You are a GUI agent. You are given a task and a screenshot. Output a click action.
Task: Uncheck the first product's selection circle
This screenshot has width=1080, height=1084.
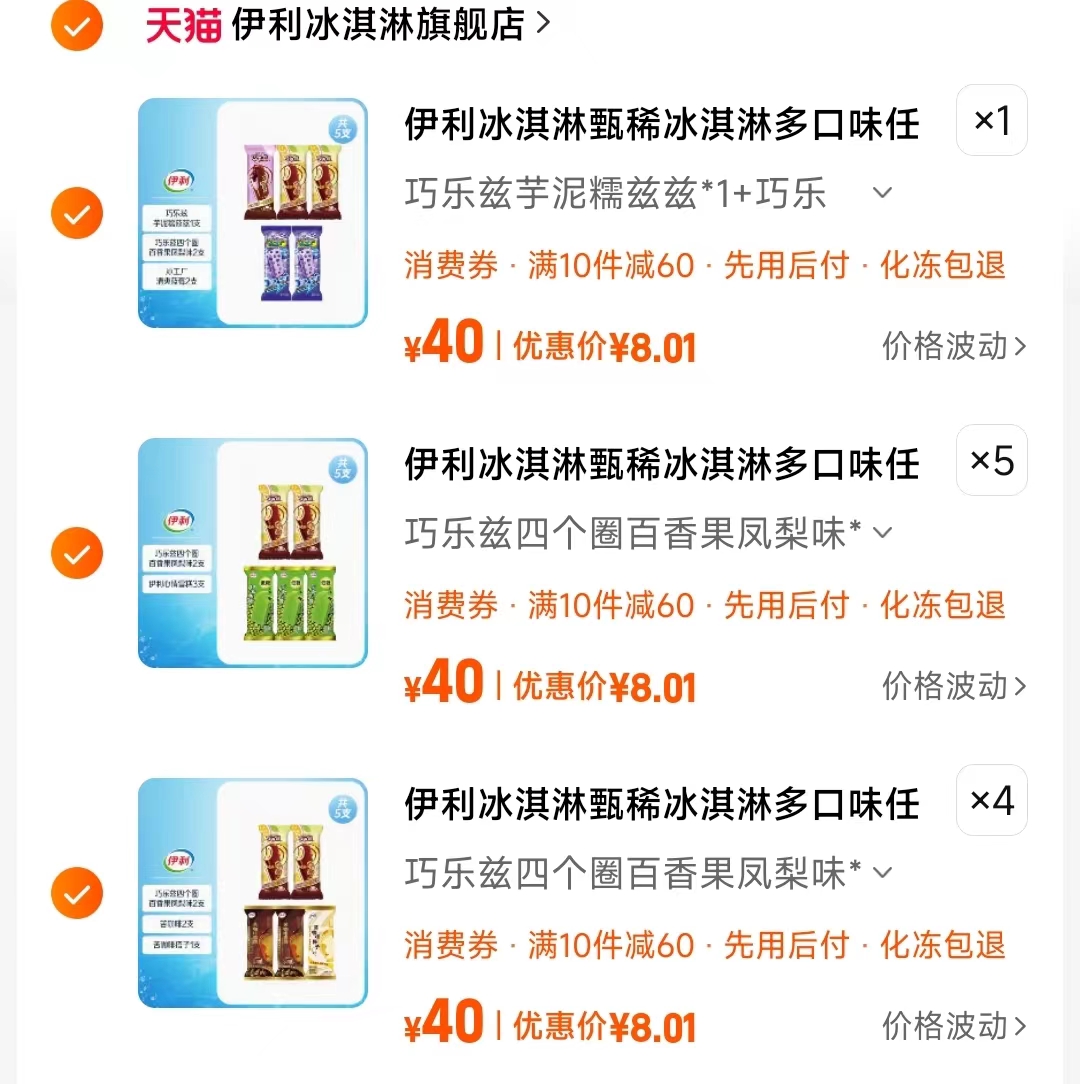[x=76, y=213]
